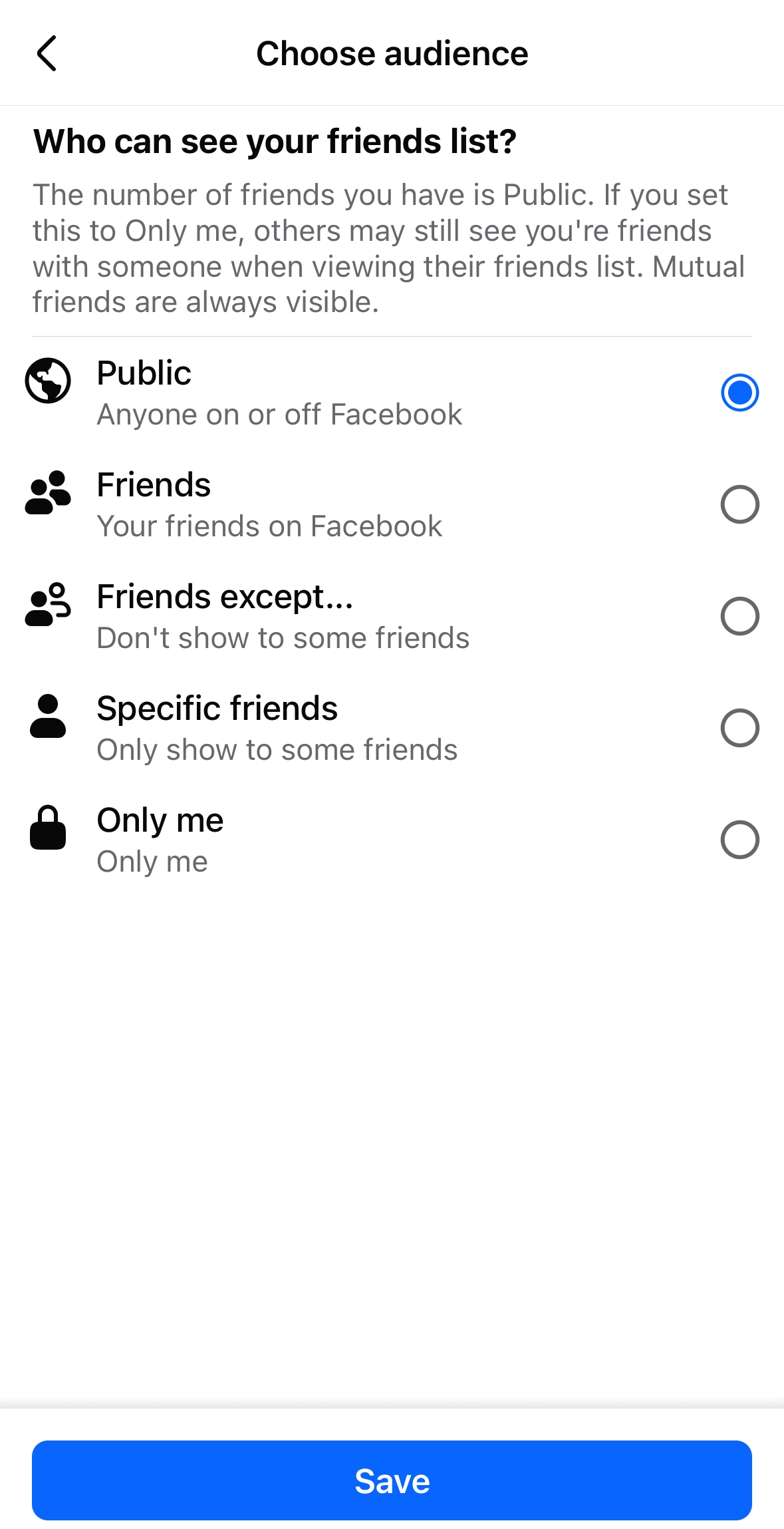The image size is (784, 1529).
Task: Set friends list visibility to Only me
Action: click(739, 840)
